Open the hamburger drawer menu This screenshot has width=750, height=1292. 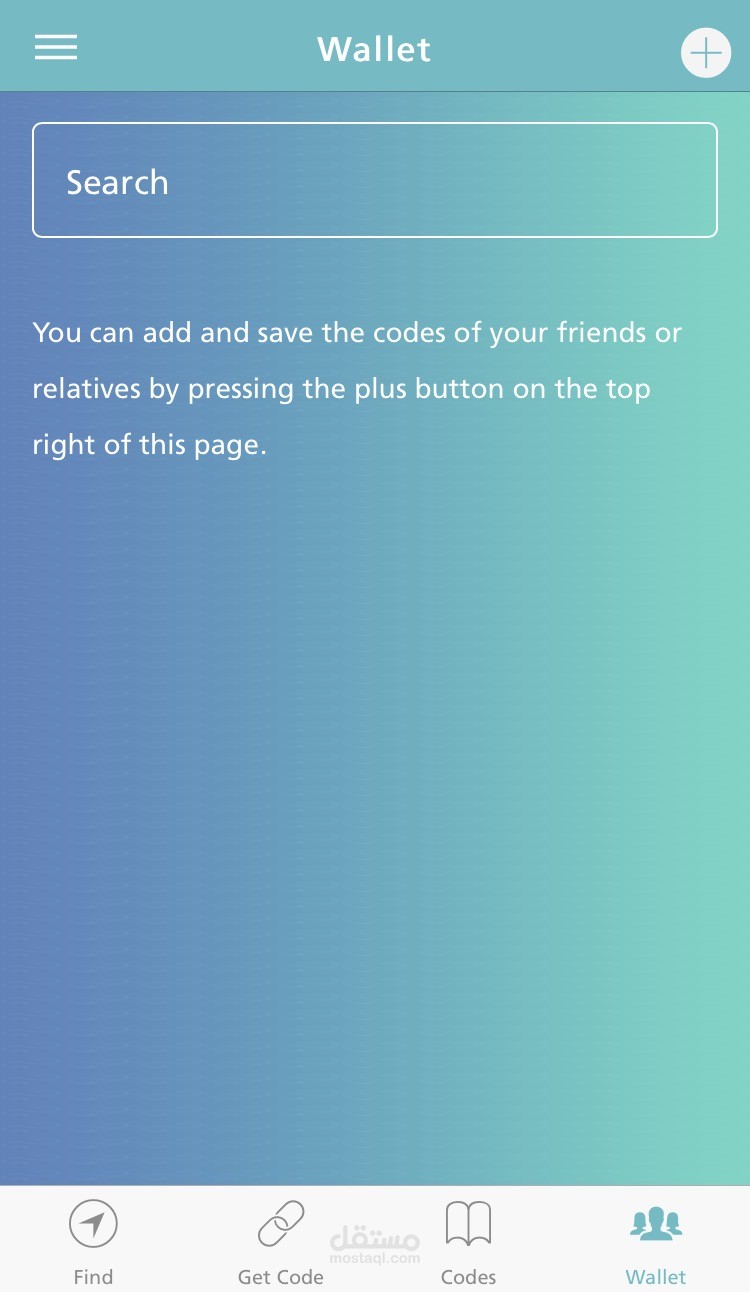point(56,47)
